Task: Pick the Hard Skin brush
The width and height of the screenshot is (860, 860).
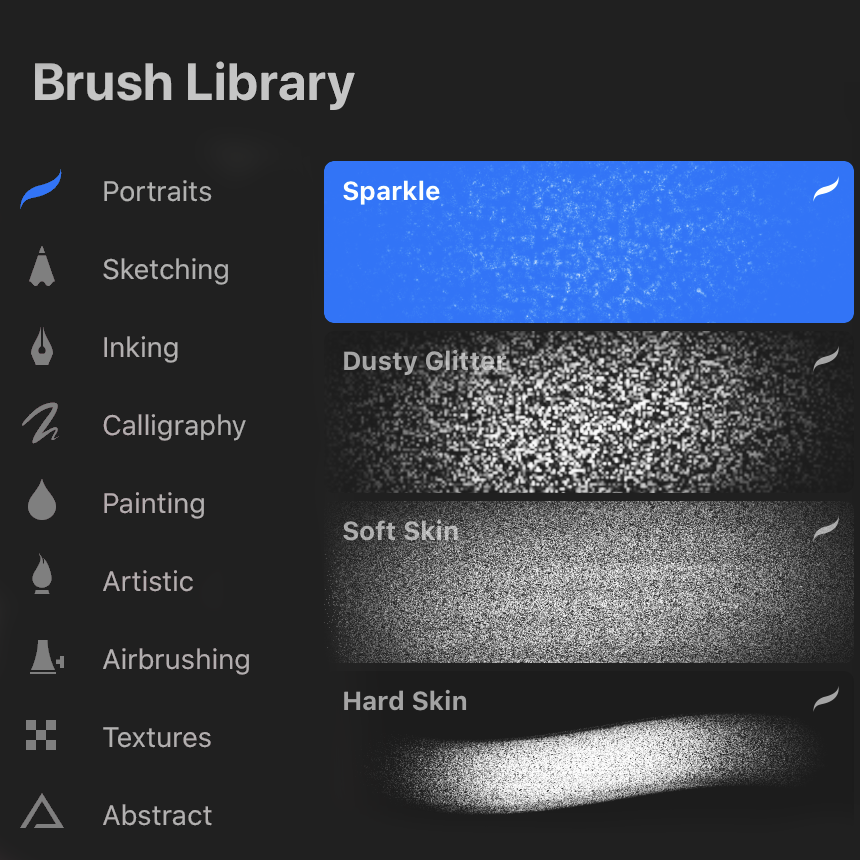Action: click(x=588, y=752)
